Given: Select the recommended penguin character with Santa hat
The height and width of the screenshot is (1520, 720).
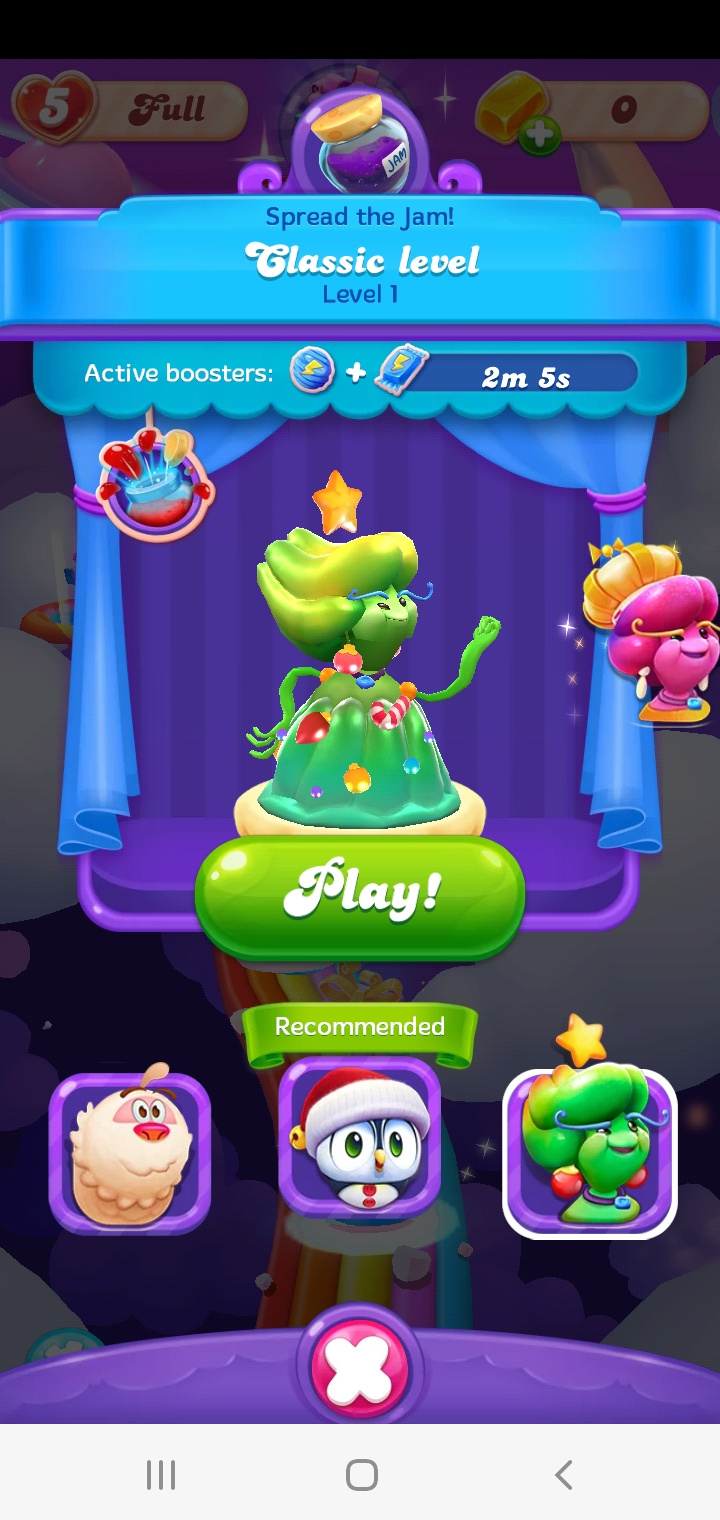Looking at the screenshot, I should (x=360, y=1140).
